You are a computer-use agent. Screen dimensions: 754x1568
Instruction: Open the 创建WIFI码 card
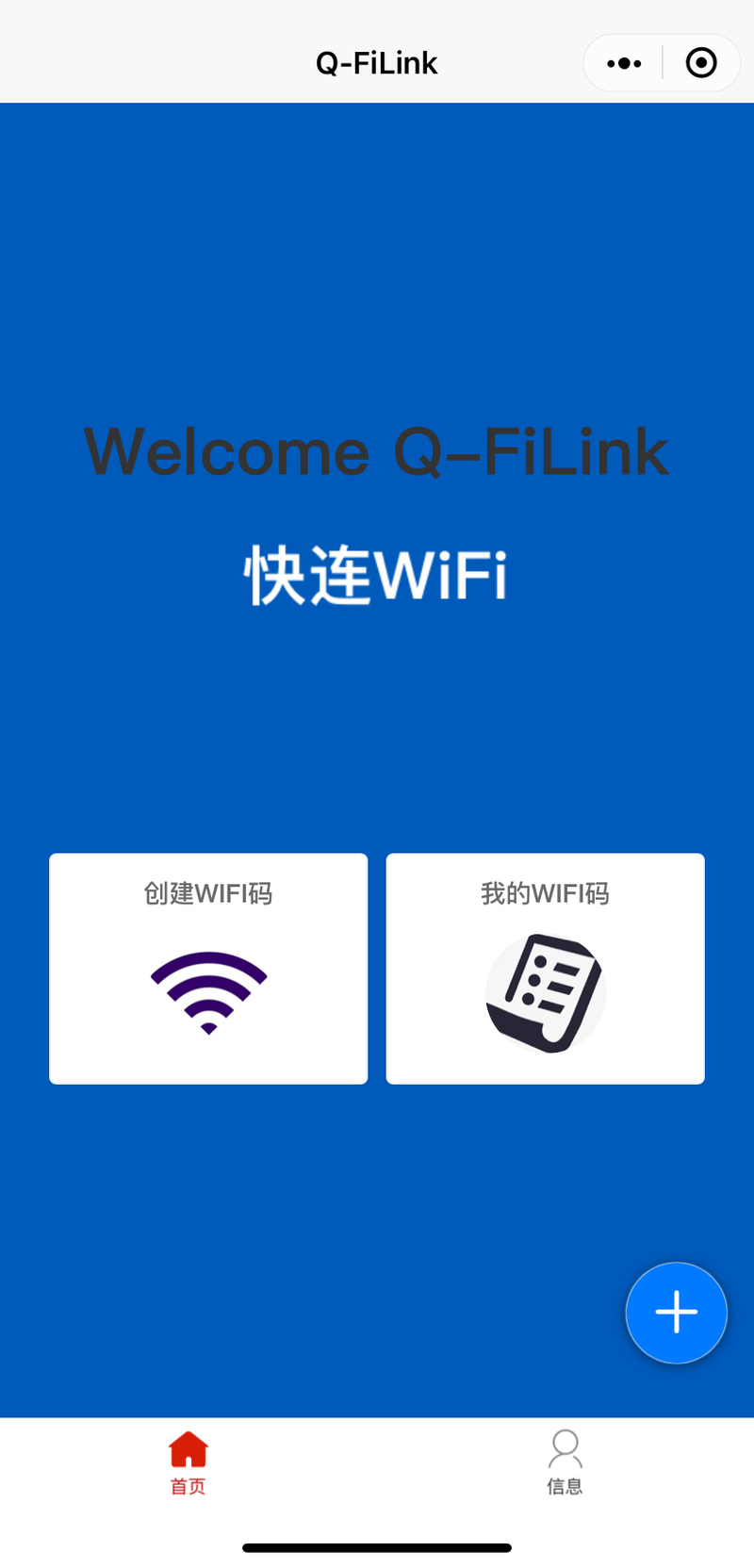coord(208,968)
